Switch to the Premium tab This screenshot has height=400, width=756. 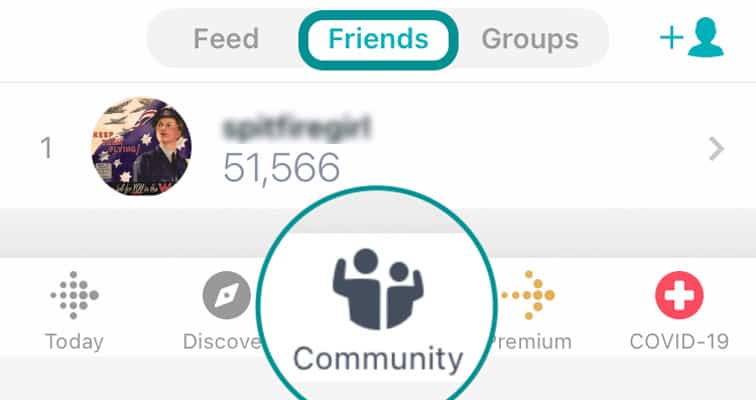point(528,310)
